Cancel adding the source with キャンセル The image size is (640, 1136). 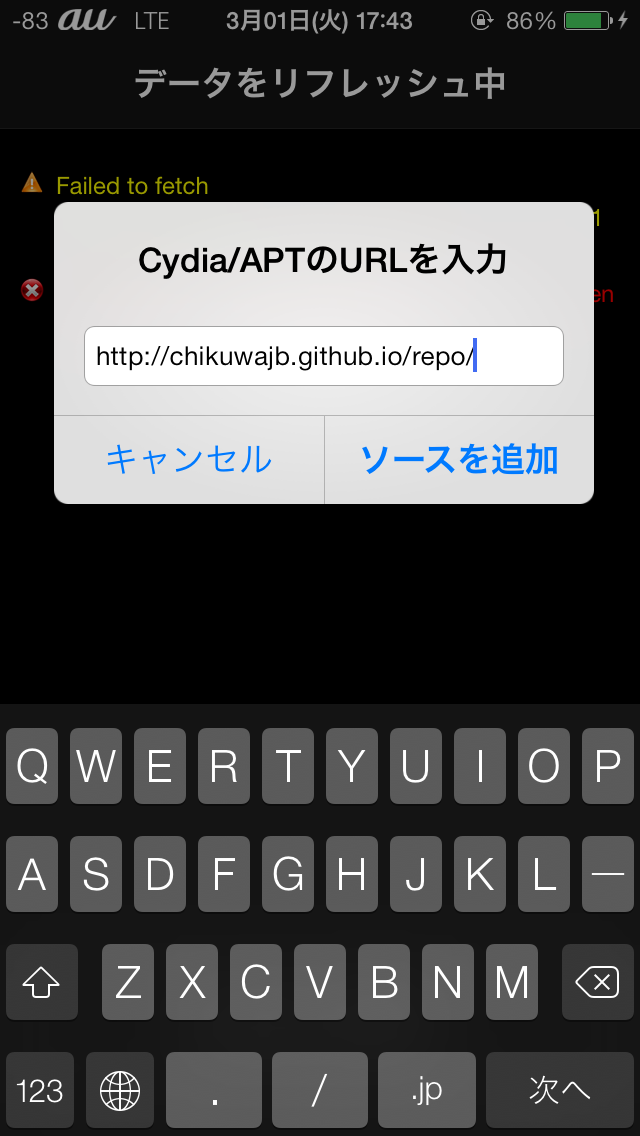pyautogui.click(x=189, y=459)
